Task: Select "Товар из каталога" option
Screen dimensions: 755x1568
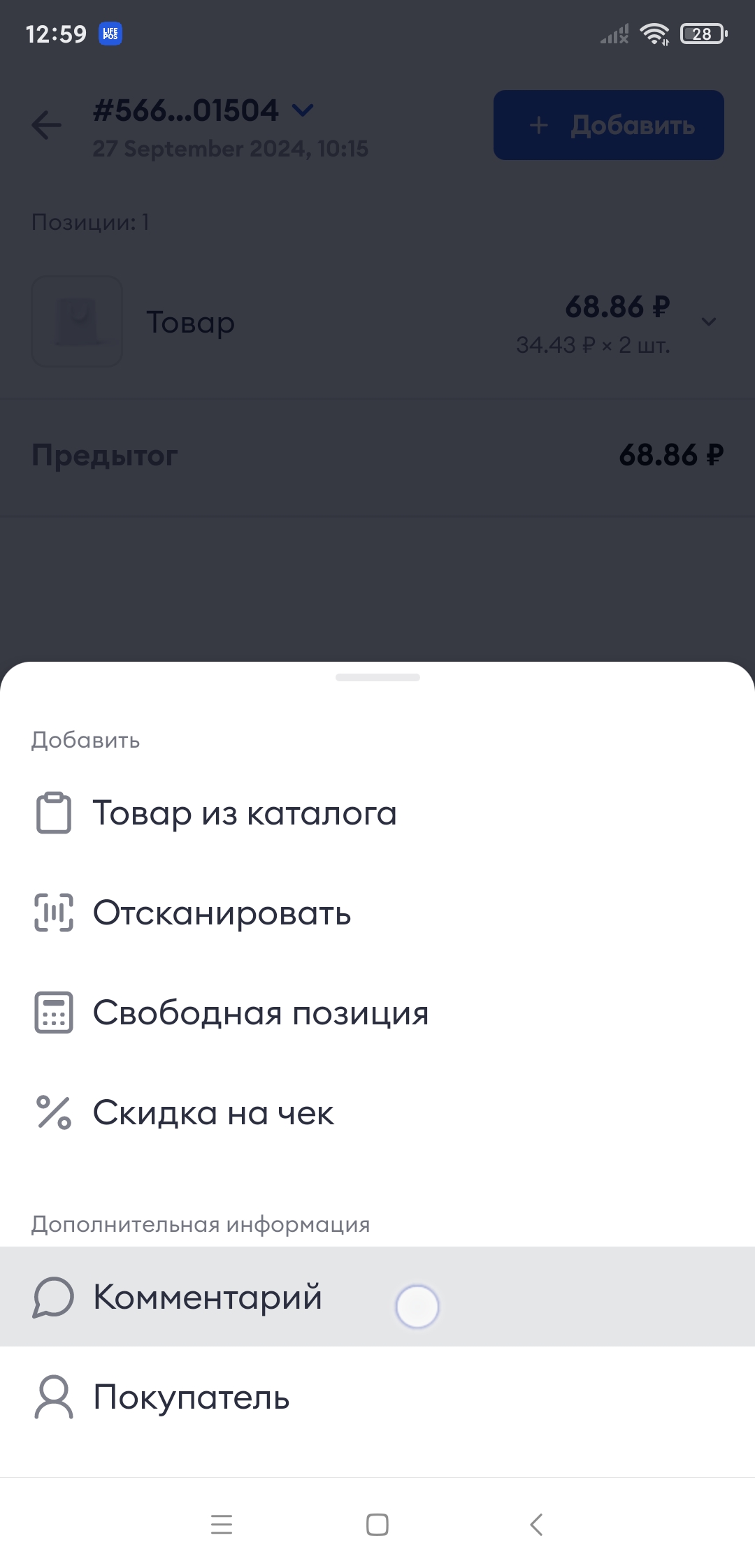Action: tap(377, 813)
